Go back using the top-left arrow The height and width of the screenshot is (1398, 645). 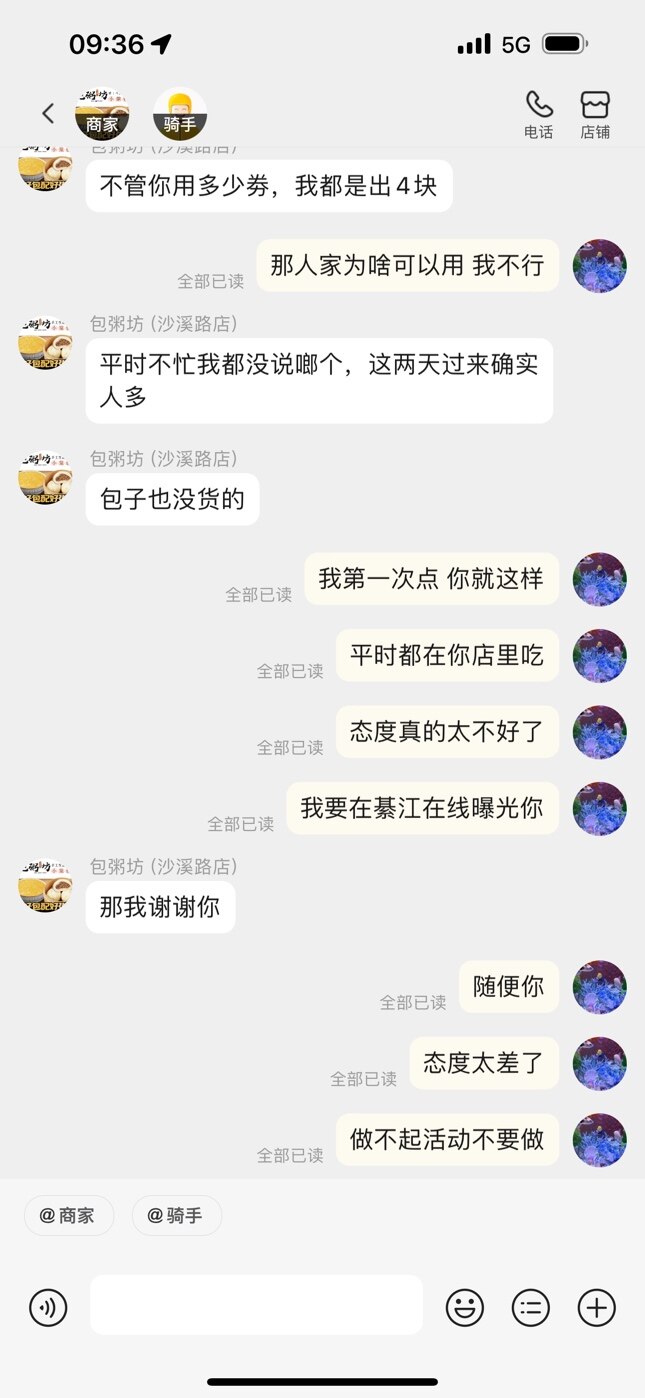click(47, 114)
